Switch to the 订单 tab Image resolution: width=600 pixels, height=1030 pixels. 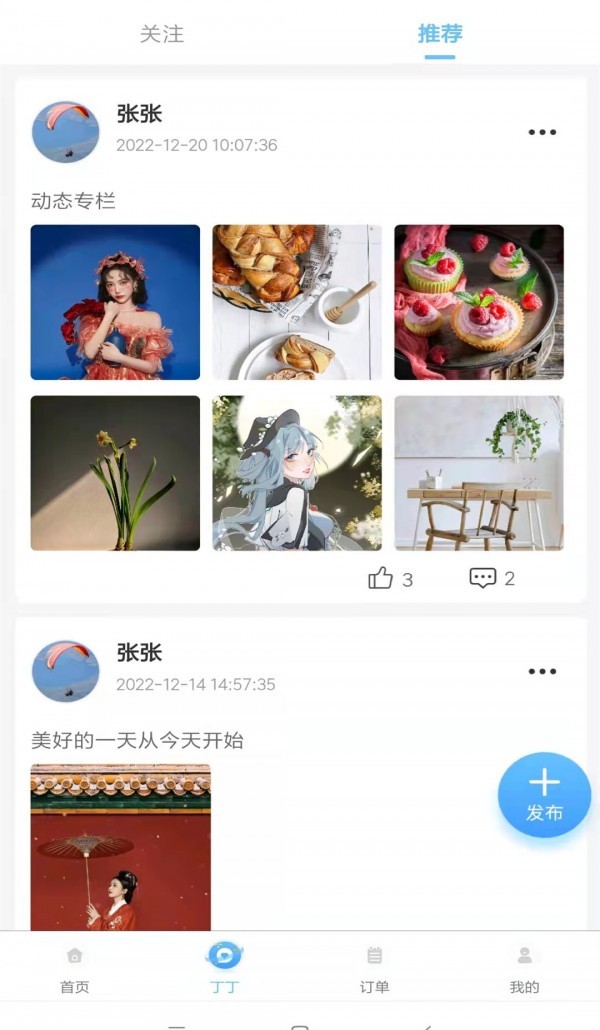point(374,970)
